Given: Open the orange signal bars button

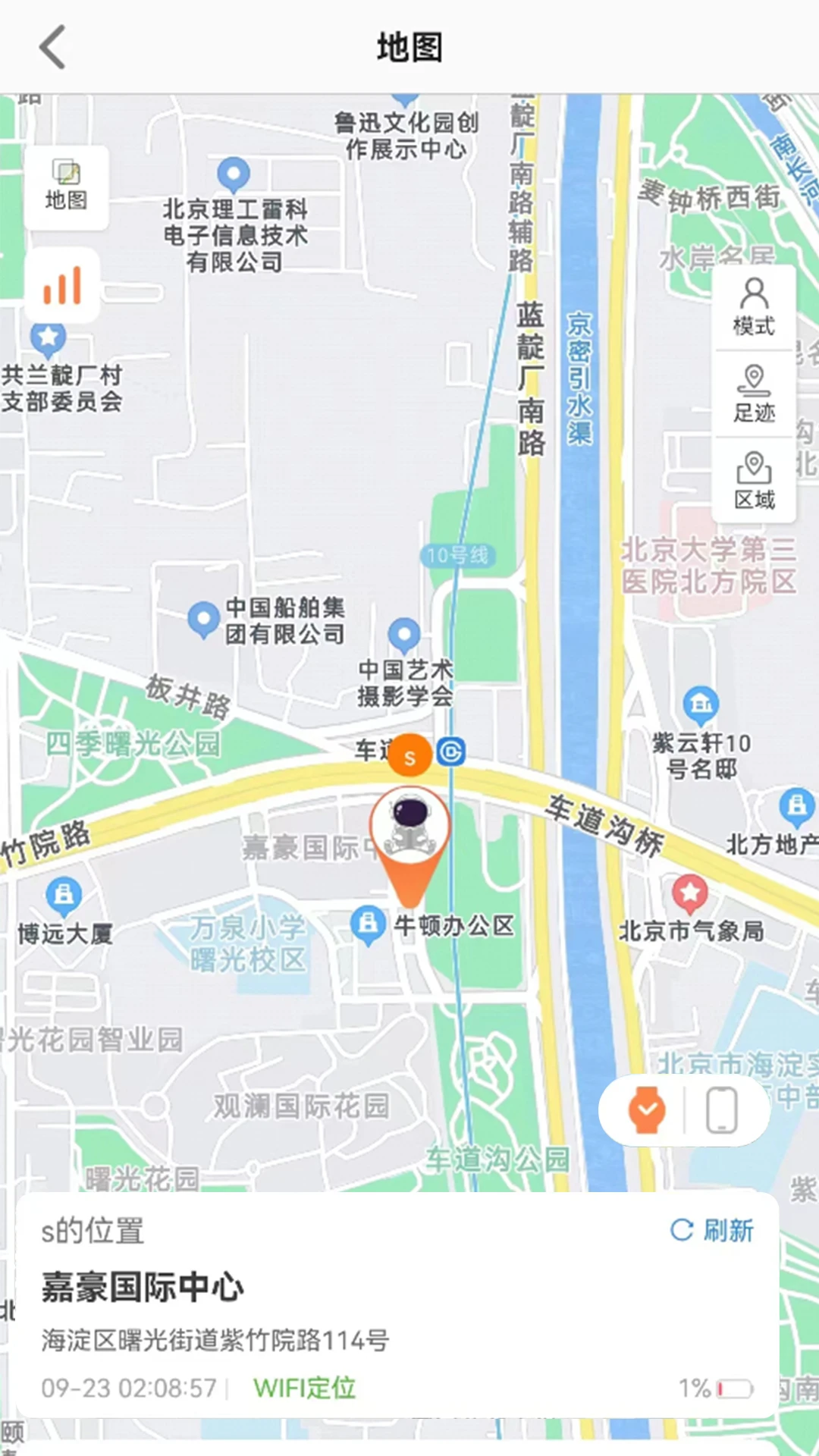Looking at the screenshot, I should (x=62, y=285).
